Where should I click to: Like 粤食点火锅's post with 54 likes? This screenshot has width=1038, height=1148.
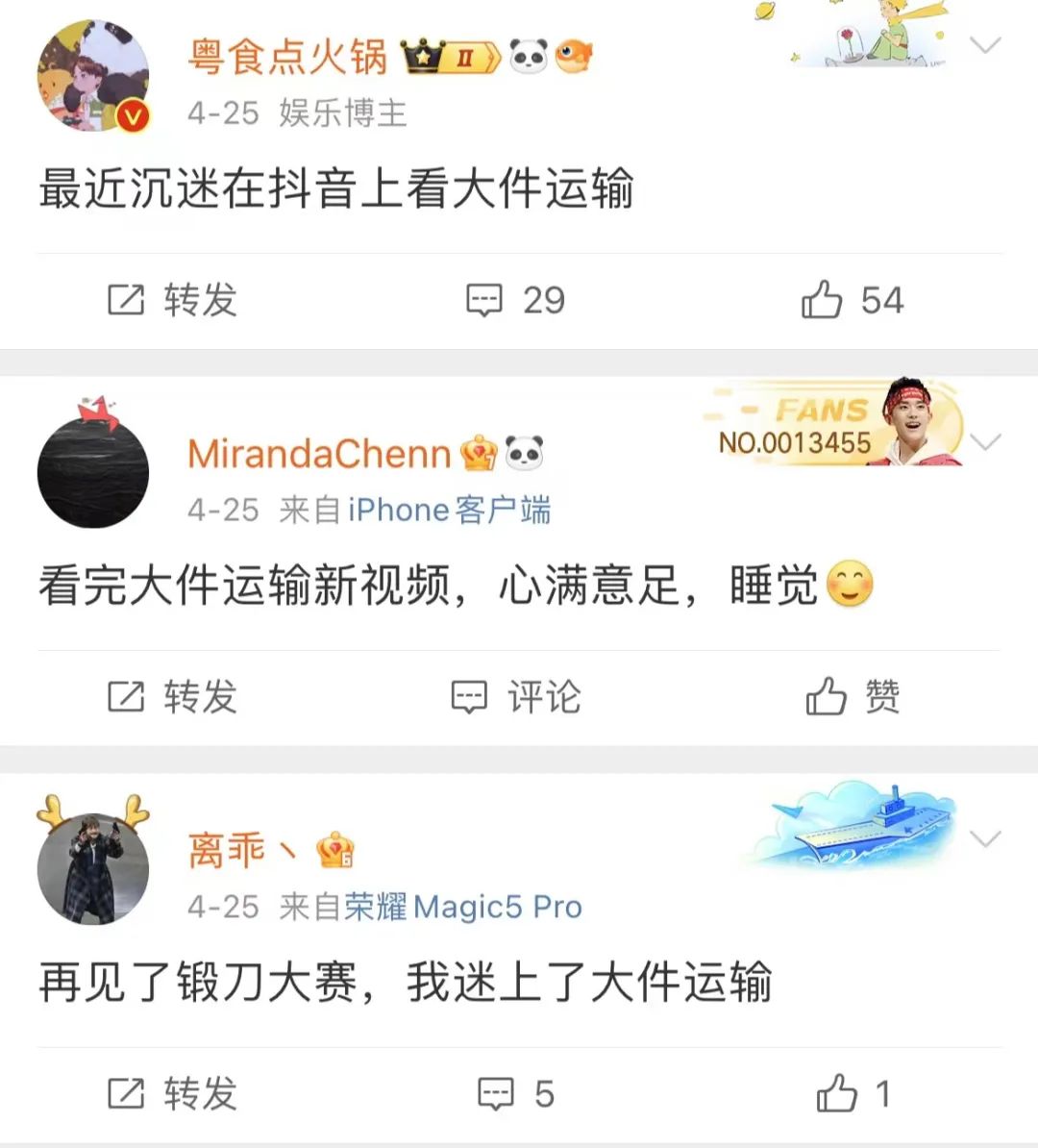[x=852, y=300]
